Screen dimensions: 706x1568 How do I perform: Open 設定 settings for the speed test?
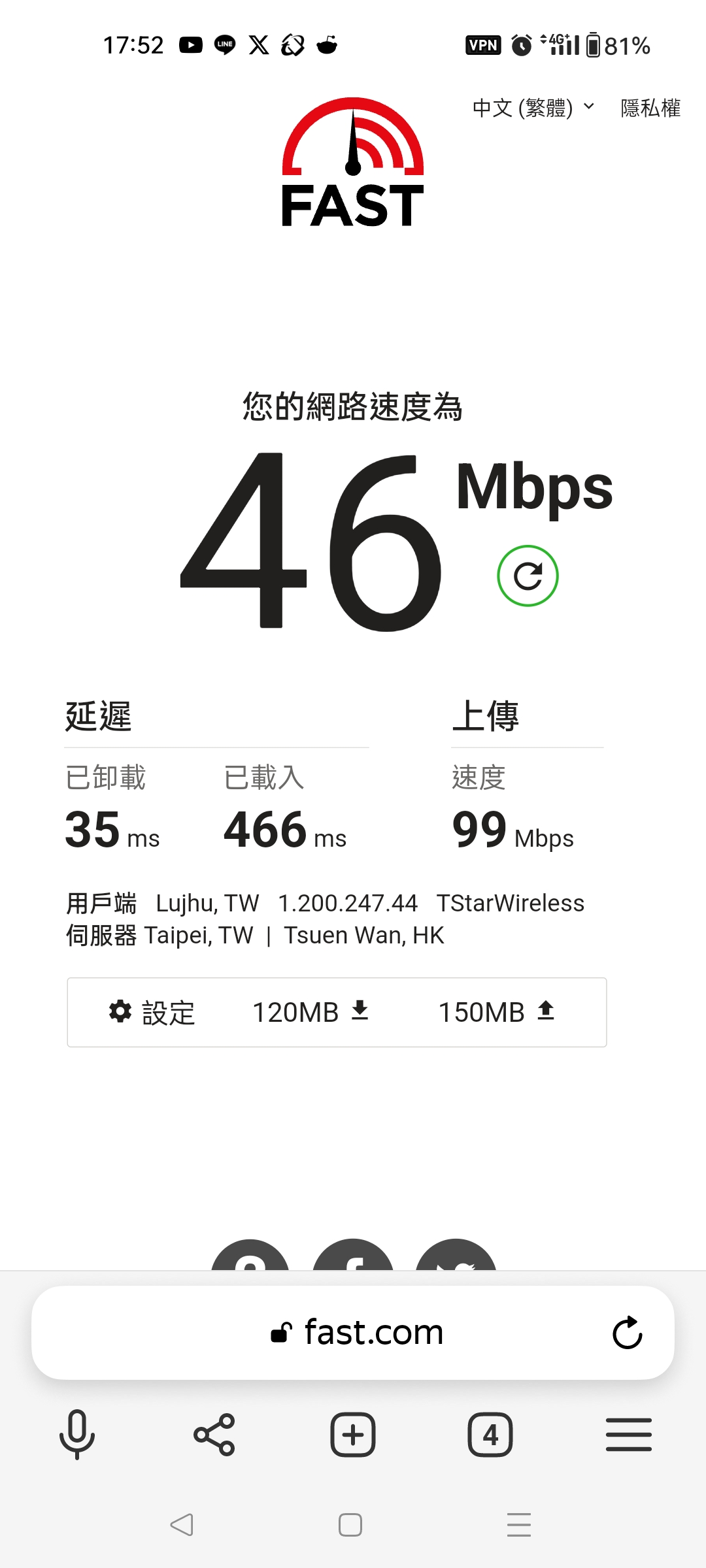pyautogui.click(x=152, y=1012)
